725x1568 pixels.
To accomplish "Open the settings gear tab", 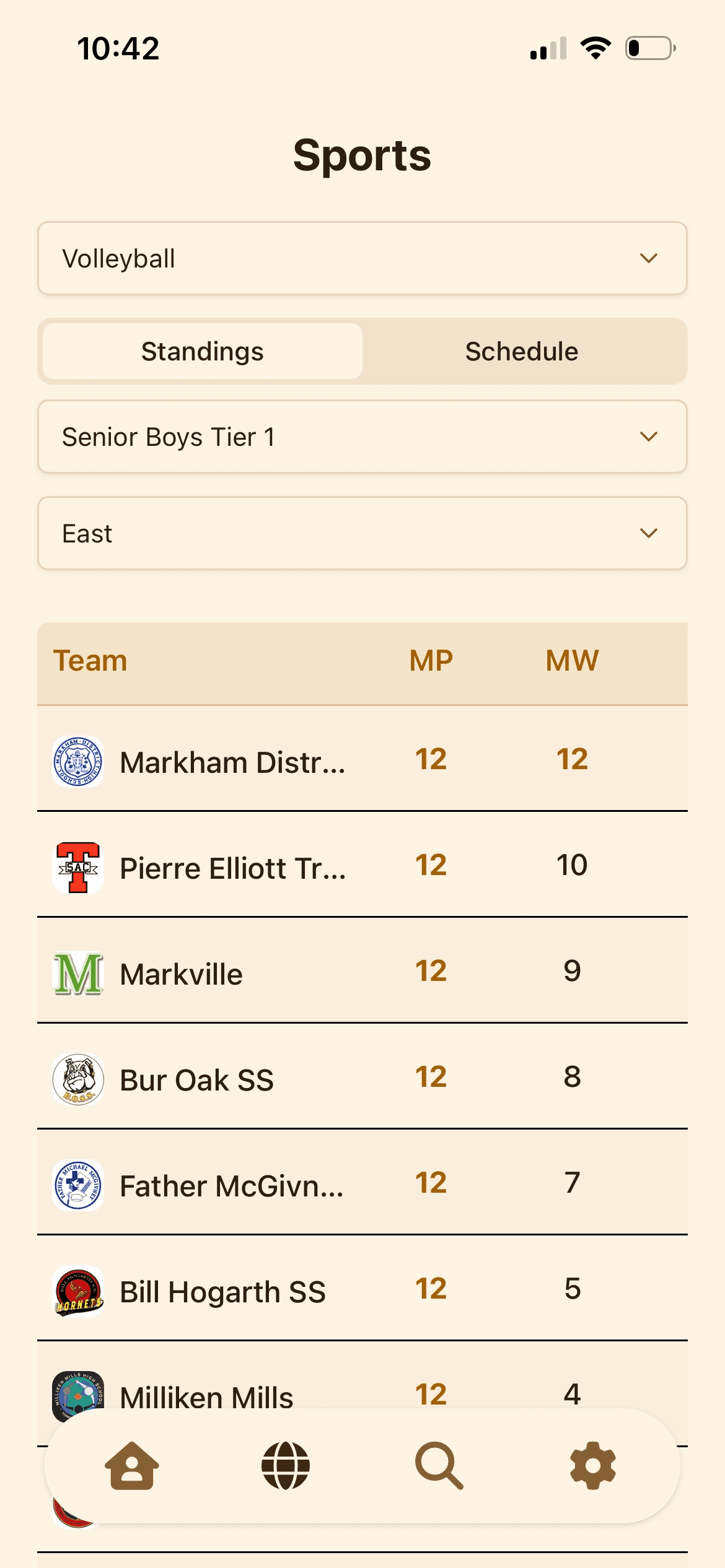I will click(x=592, y=1465).
